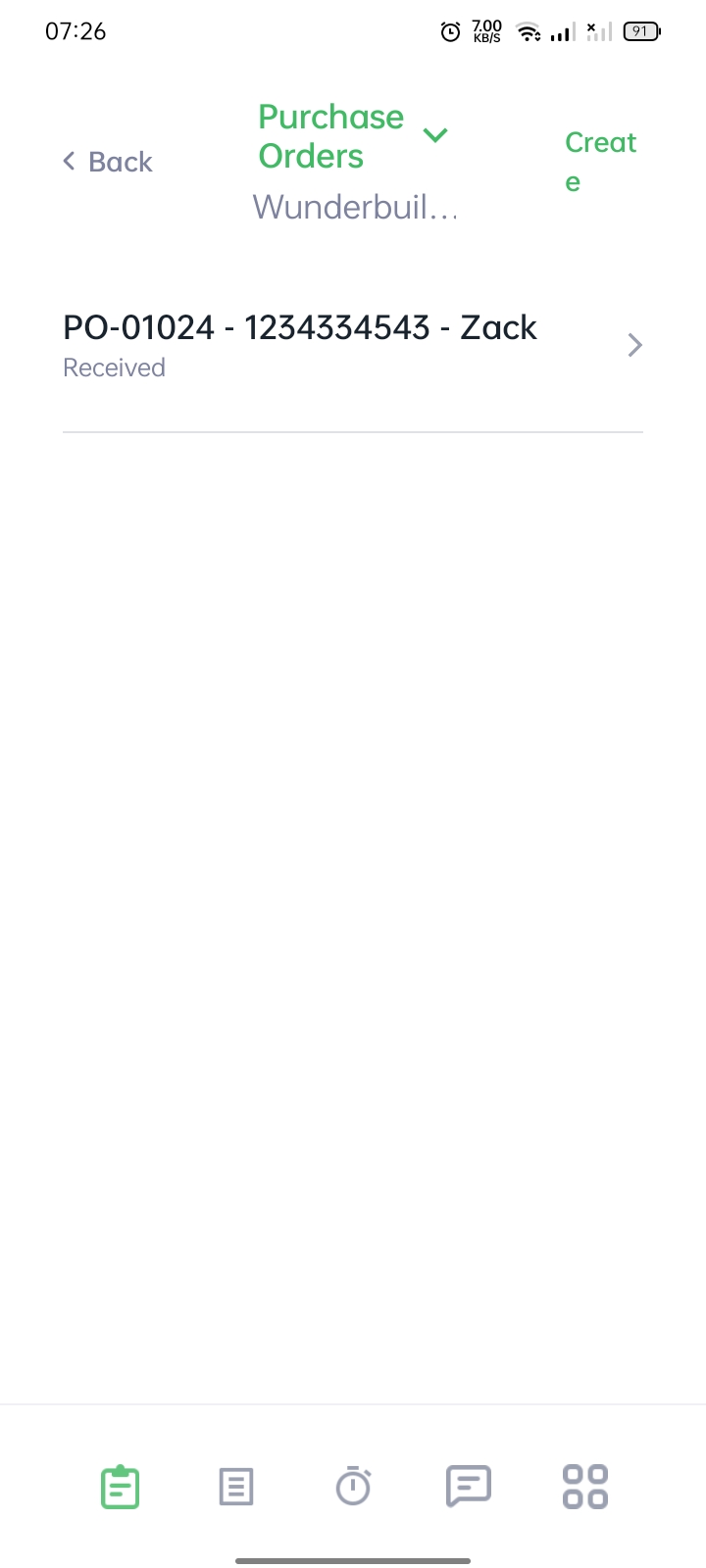Open the grid menu tab

coord(585,1487)
